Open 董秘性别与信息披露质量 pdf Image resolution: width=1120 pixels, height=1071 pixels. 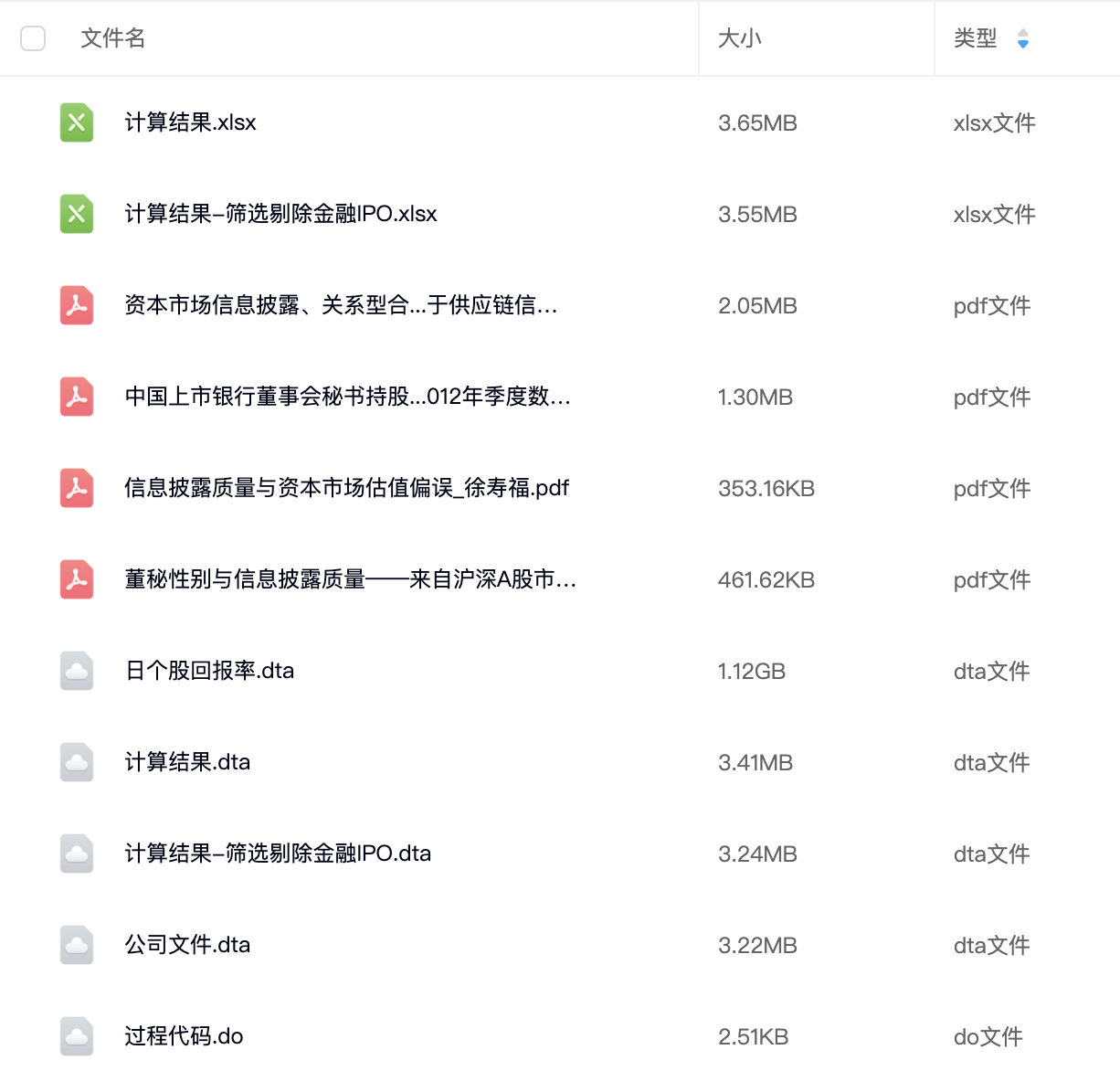[350, 579]
